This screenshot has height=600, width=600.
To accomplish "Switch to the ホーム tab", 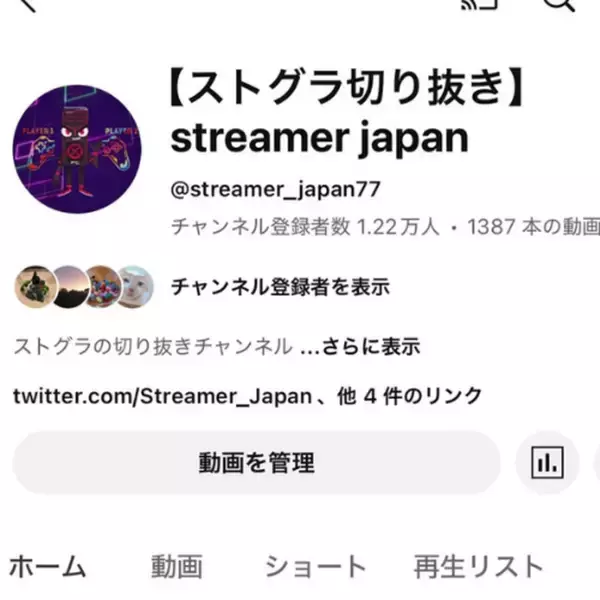I will pos(46,567).
